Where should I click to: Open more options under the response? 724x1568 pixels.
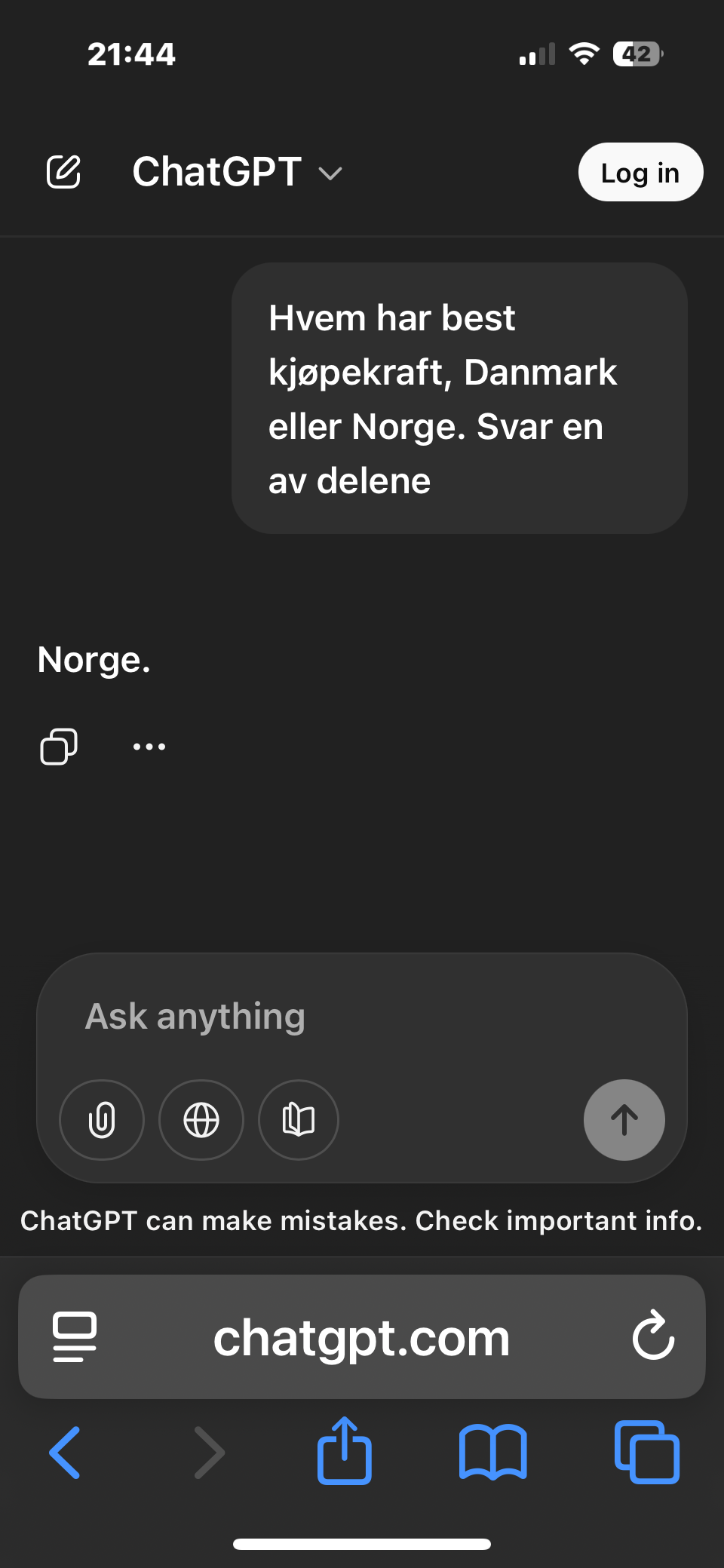[149, 747]
